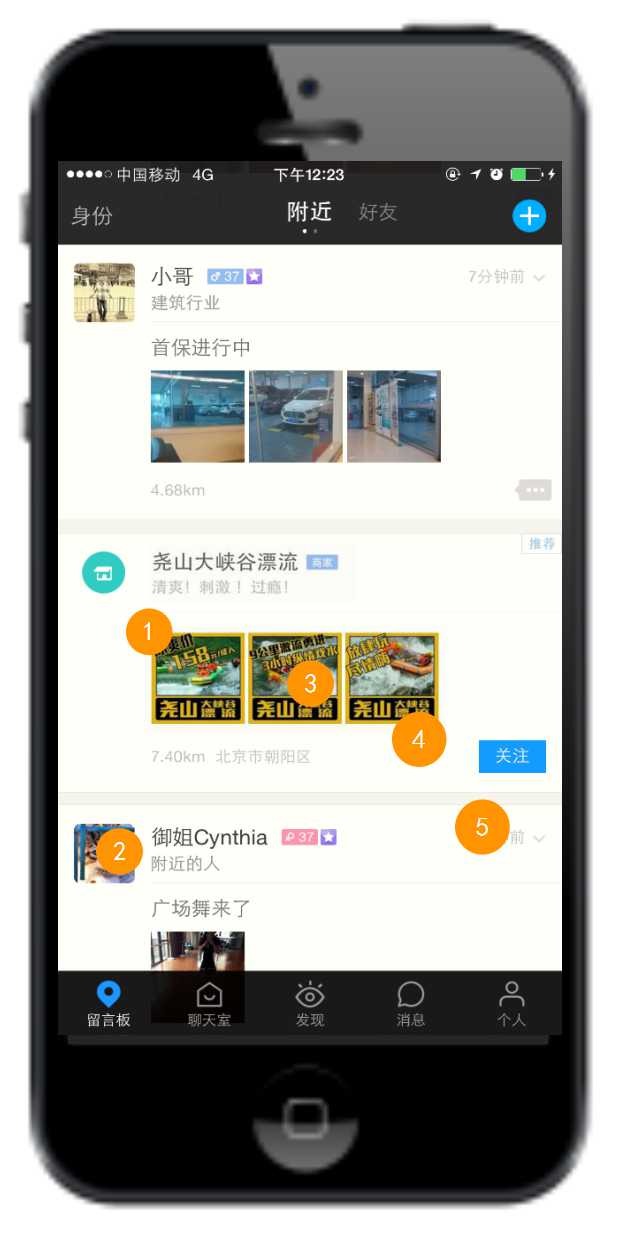Viewport: 622px width, 1243px height.
Task: Open 小哥's profile avatar
Action: pos(104,292)
